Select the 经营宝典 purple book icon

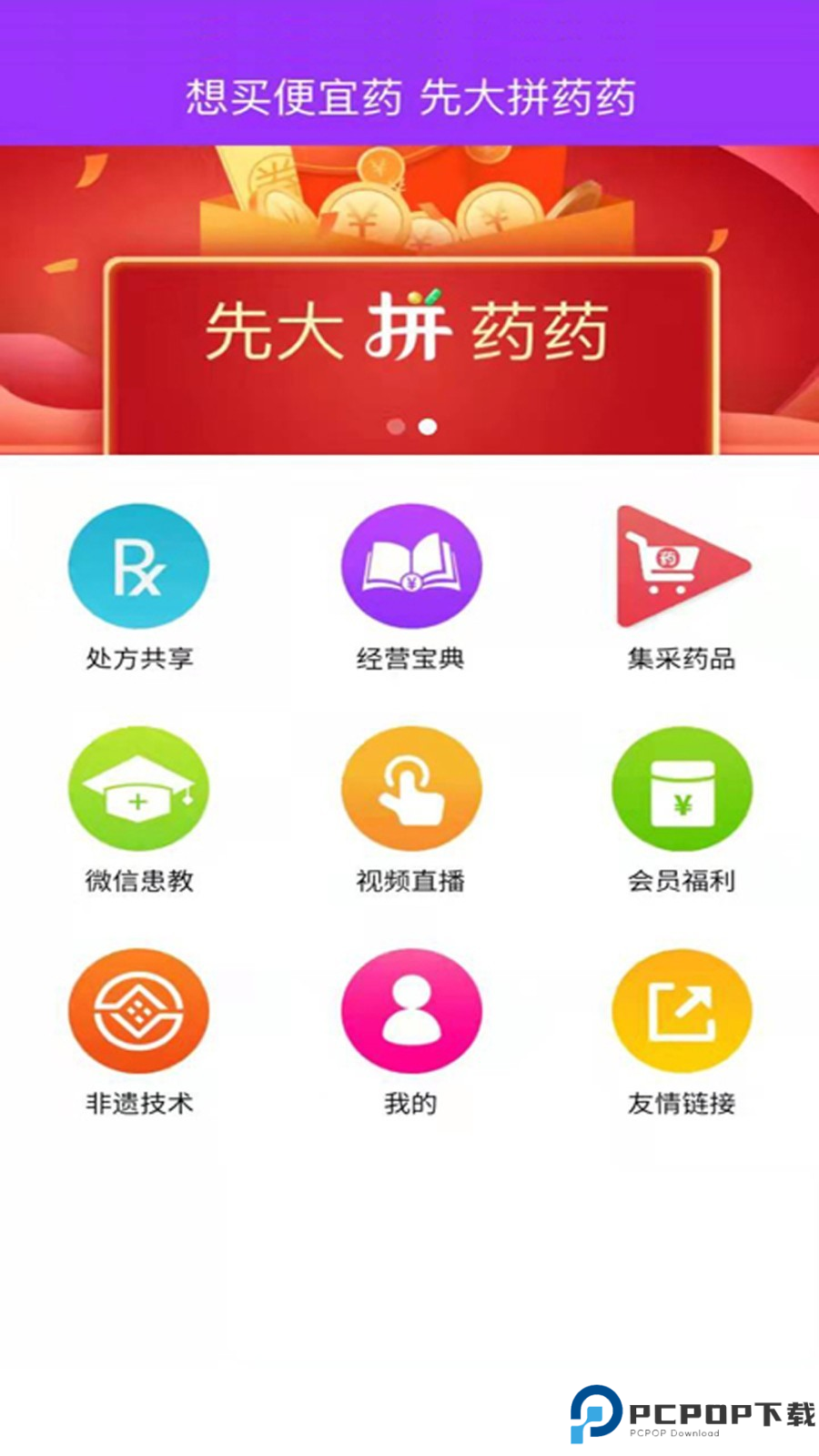click(x=411, y=566)
